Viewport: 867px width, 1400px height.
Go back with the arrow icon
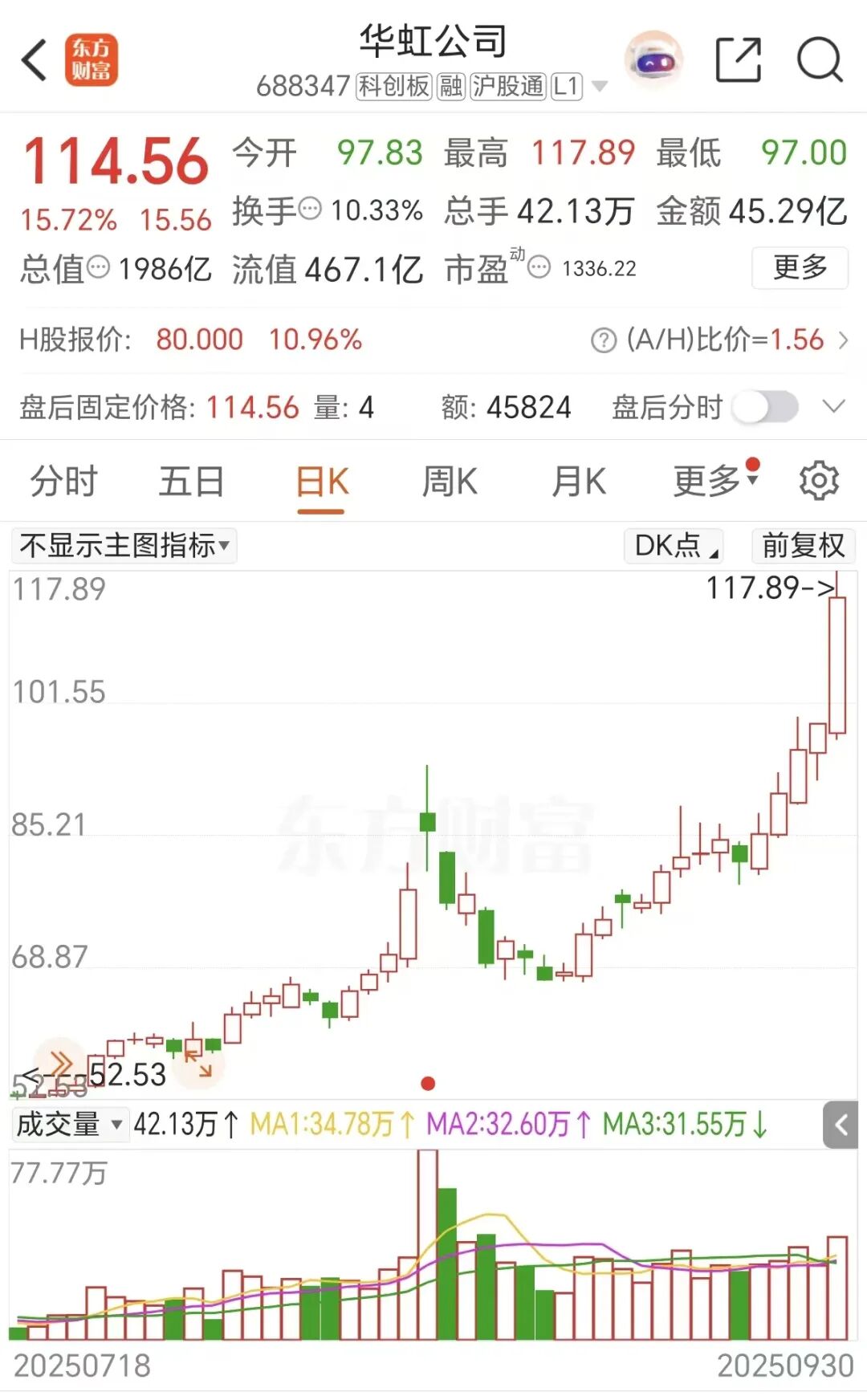coord(35,60)
